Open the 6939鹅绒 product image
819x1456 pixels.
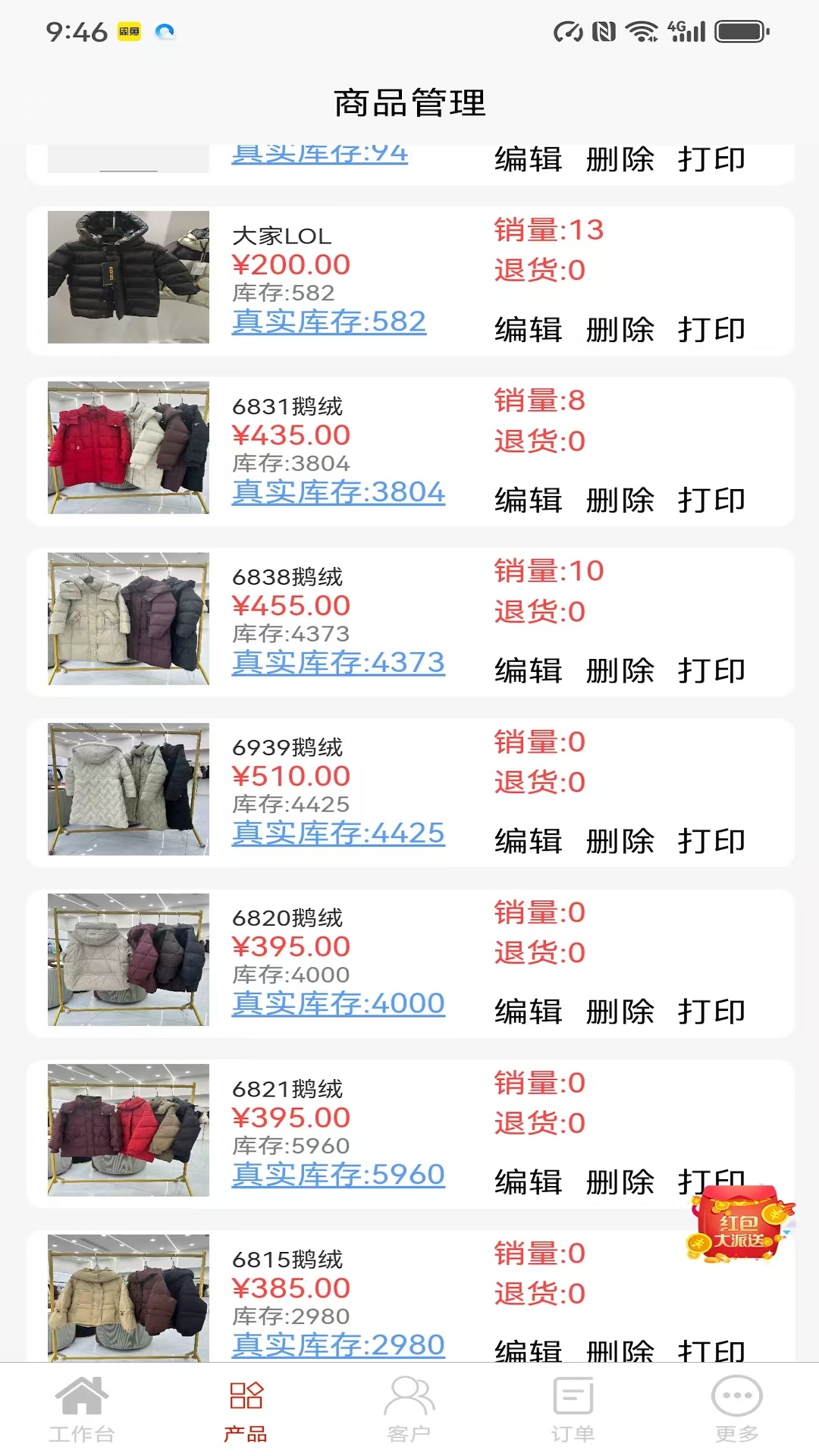click(128, 789)
